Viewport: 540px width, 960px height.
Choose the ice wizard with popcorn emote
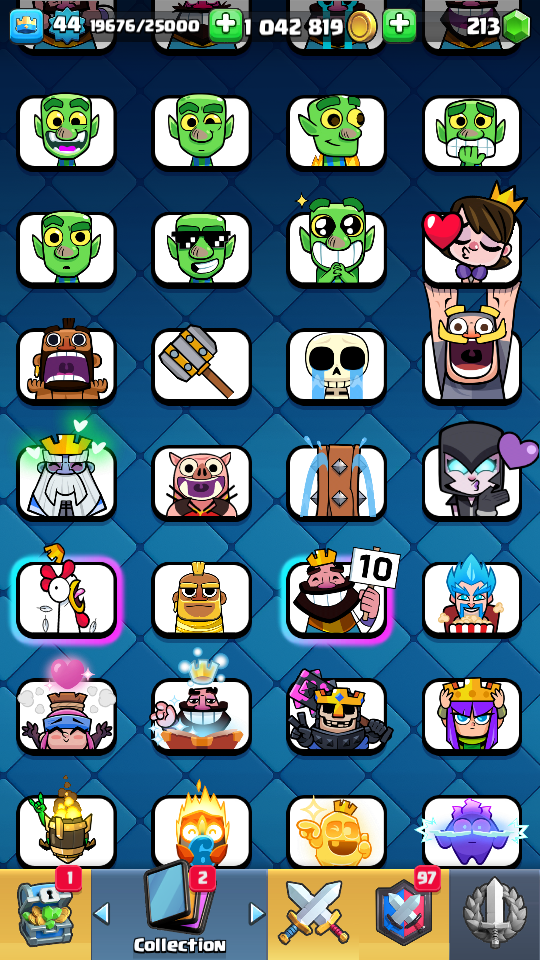472,597
